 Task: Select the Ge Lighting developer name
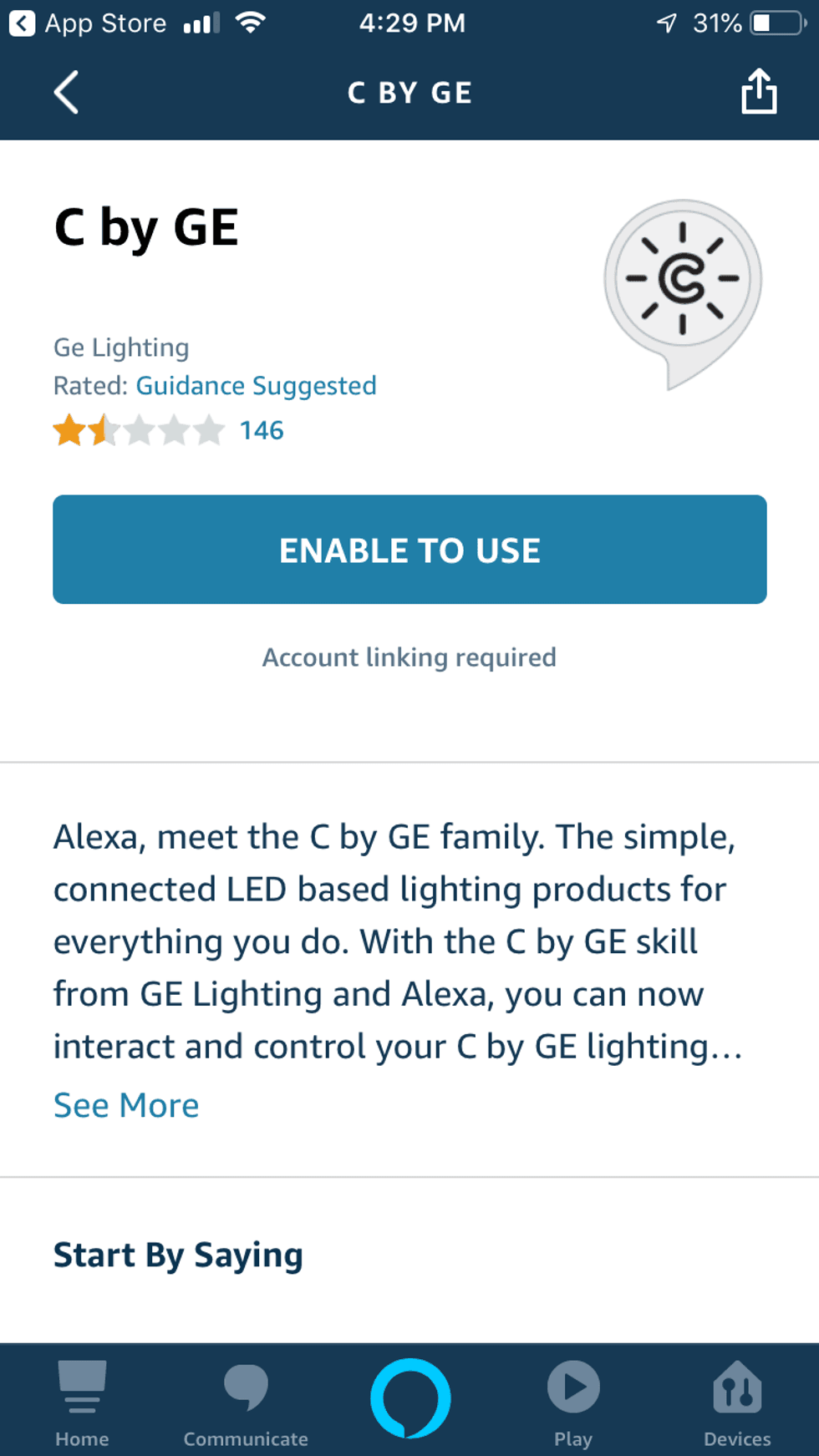(x=121, y=347)
